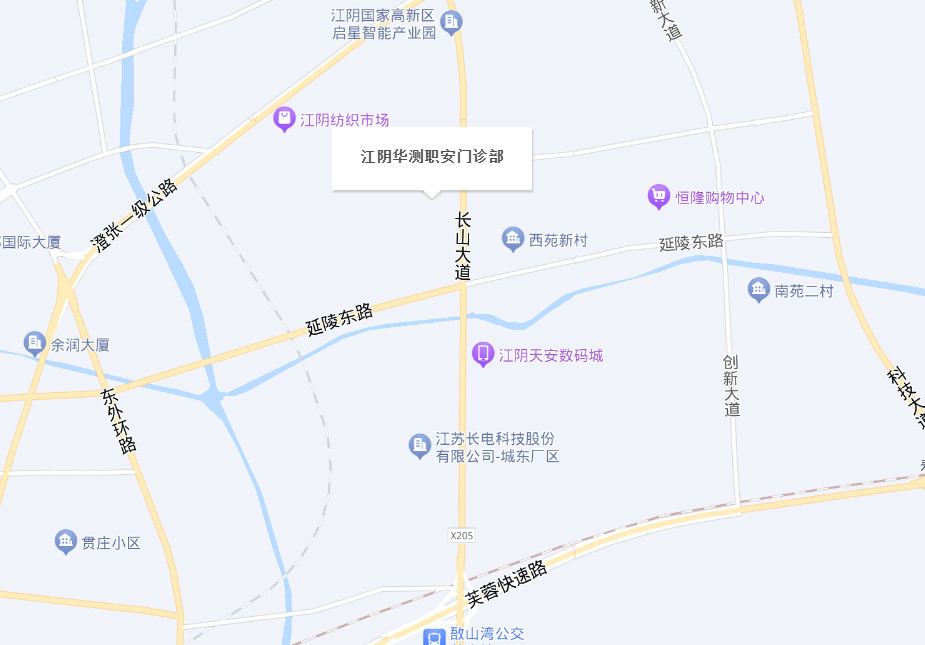Tap the 启星智能产业园 marker
Screen dimensions: 925x645
[451, 21]
